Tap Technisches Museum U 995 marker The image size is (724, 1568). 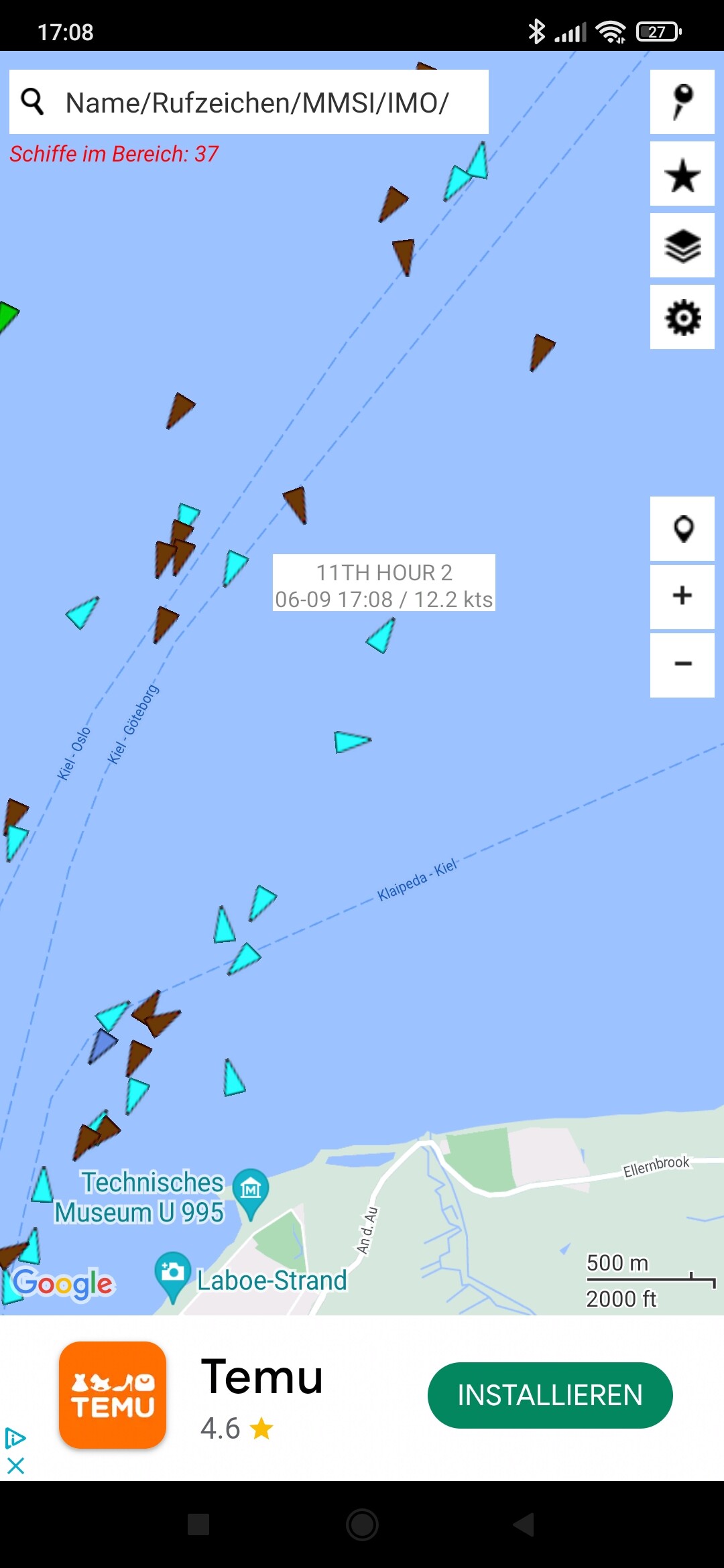point(251,1193)
